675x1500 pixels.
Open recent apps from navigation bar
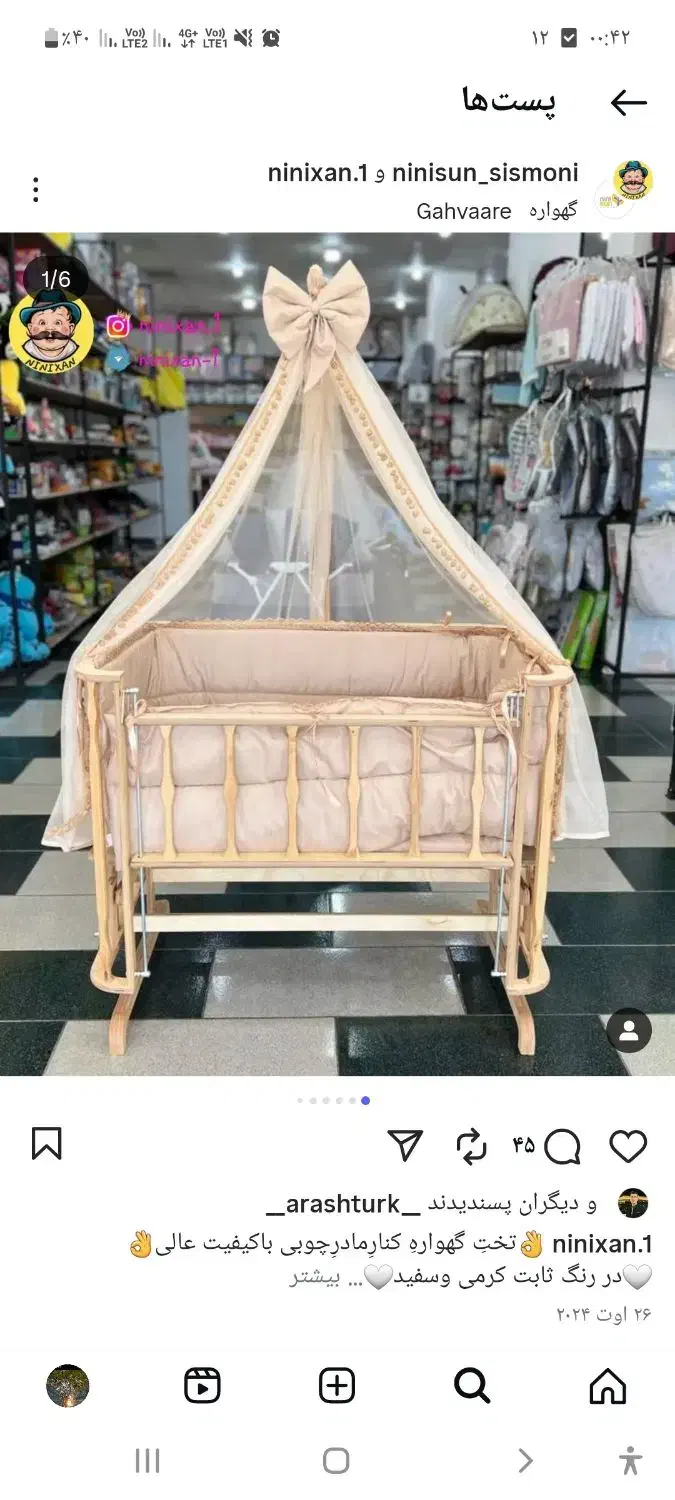(x=147, y=1461)
